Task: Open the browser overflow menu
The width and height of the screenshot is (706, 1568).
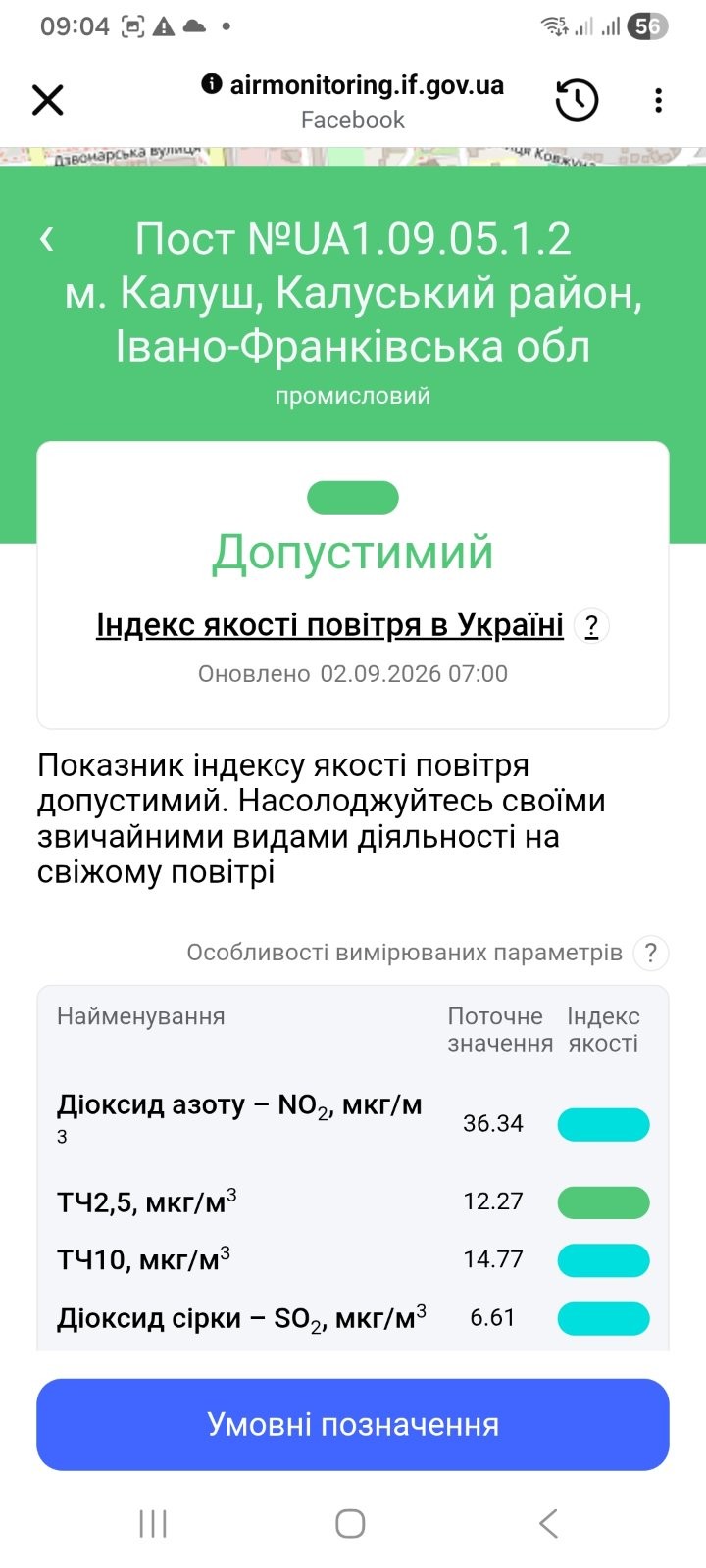Action: tap(658, 100)
